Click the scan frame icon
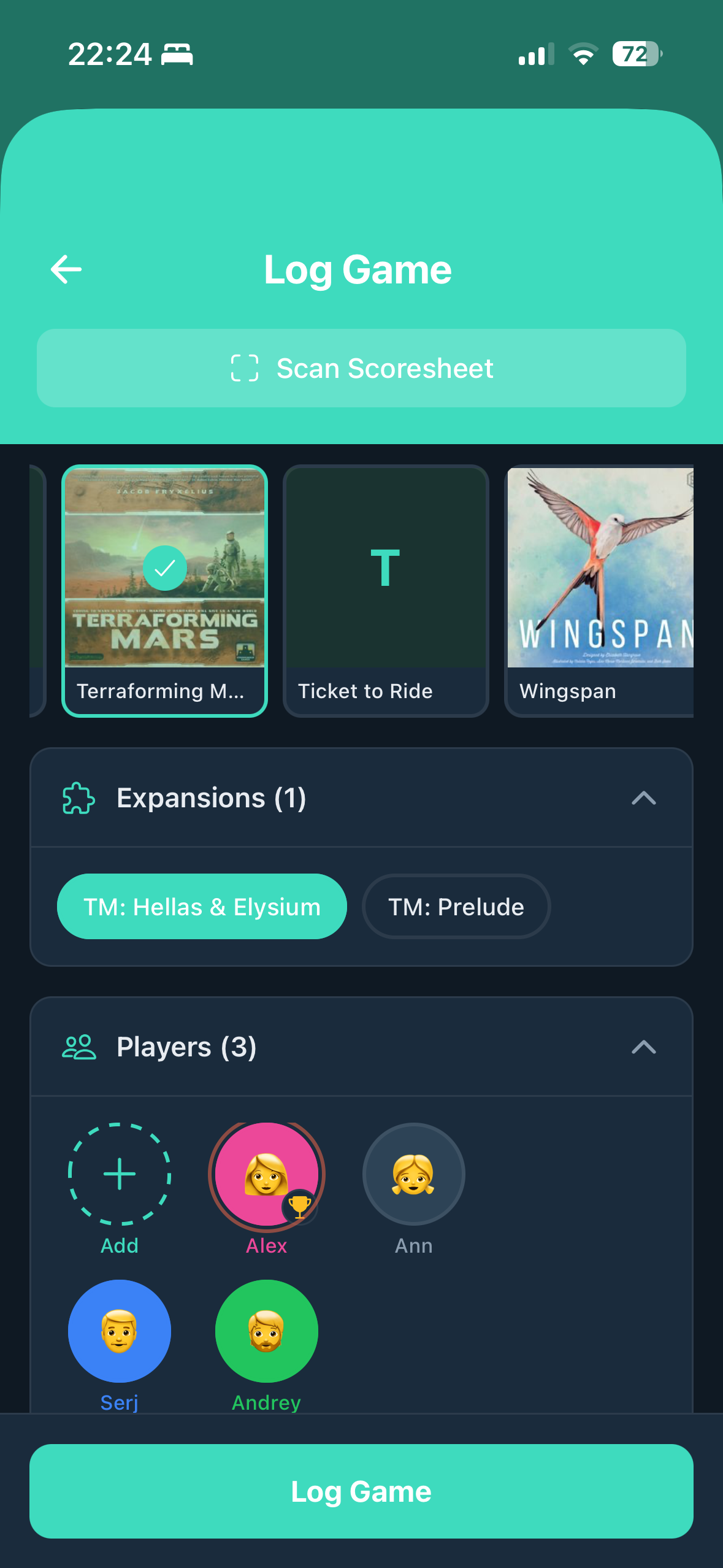Viewport: 723px width, 1568px height. pos(245,367)
